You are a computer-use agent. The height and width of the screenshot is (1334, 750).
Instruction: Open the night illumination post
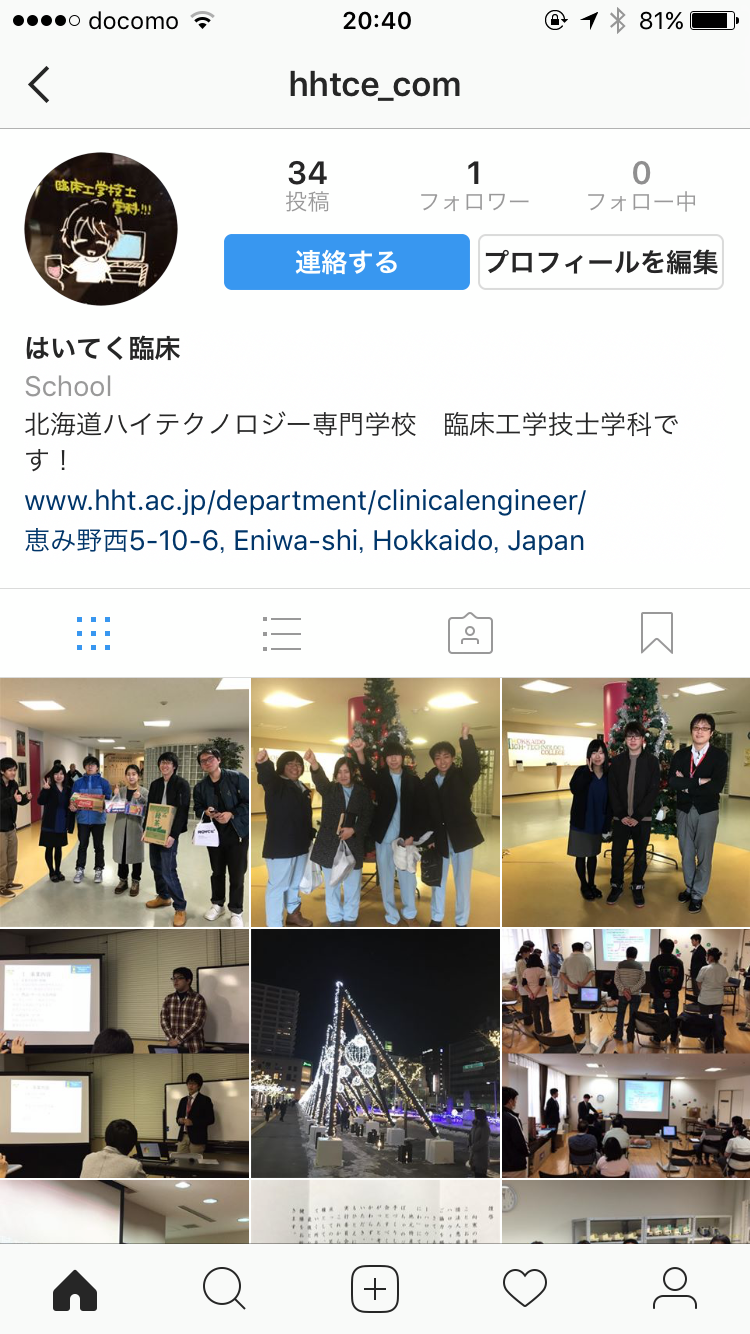[x=375, y=1053]
